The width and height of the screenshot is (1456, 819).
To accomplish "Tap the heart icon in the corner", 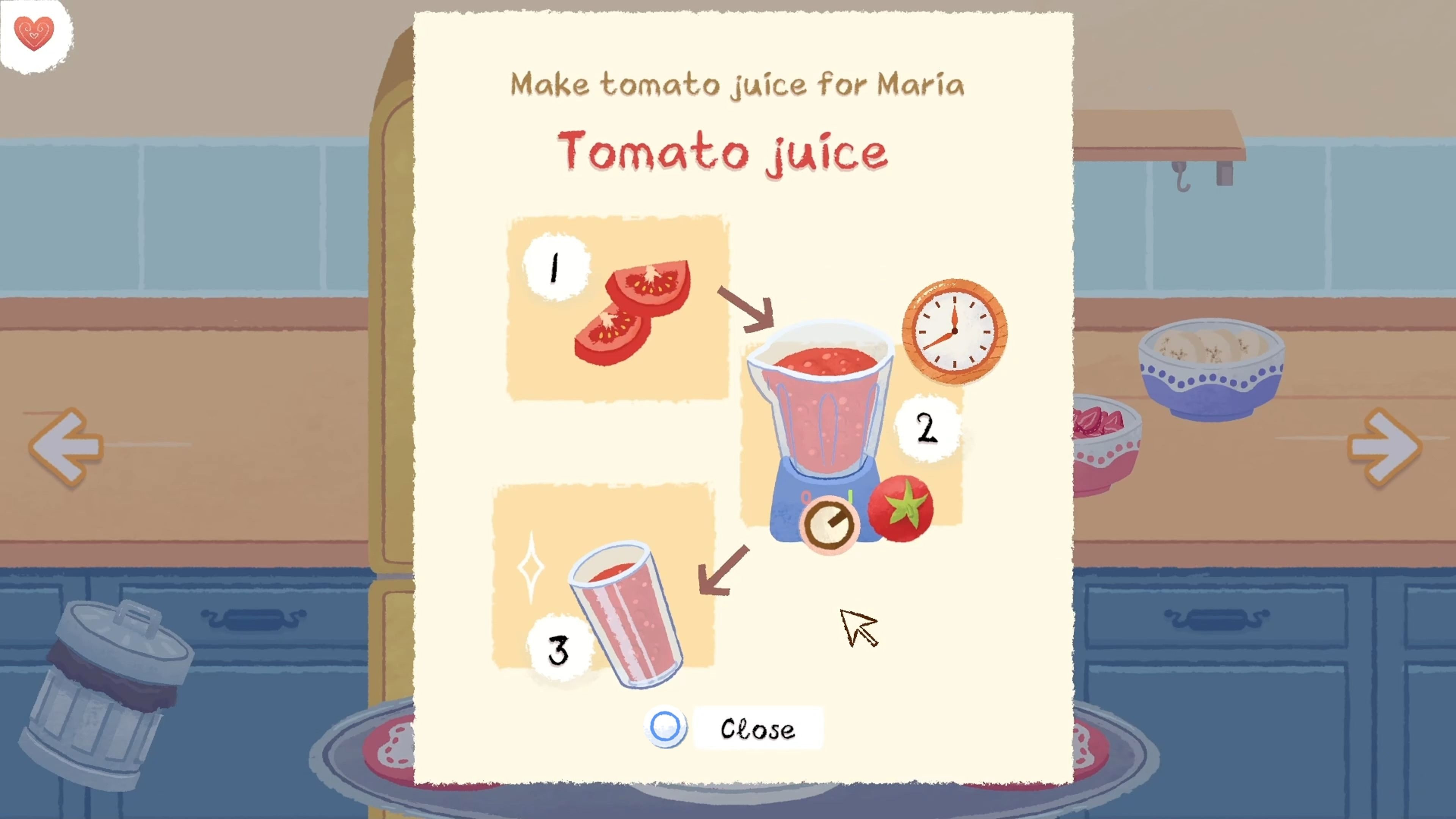I will pyautogui.click(x=35, y=34).
